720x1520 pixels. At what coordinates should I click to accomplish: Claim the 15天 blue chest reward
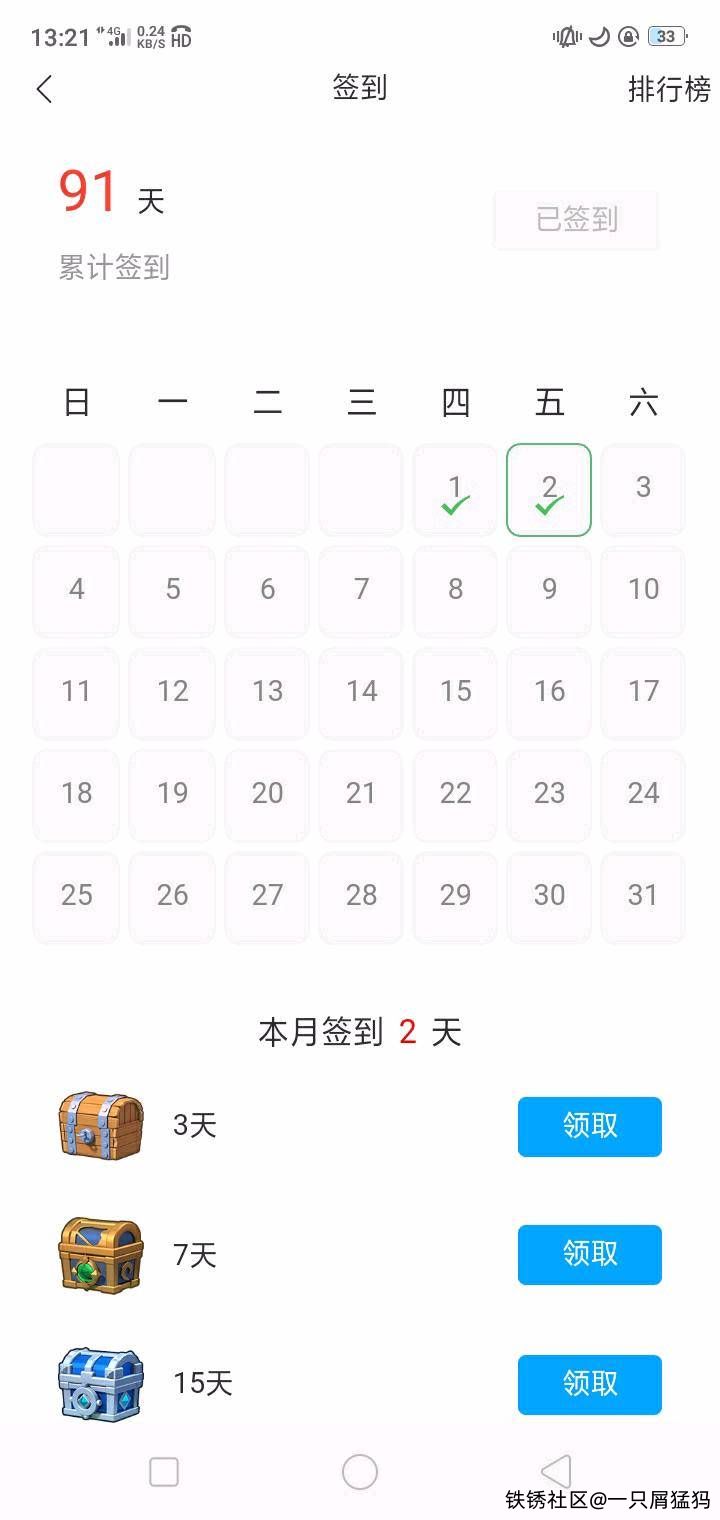pos(589,1384)
